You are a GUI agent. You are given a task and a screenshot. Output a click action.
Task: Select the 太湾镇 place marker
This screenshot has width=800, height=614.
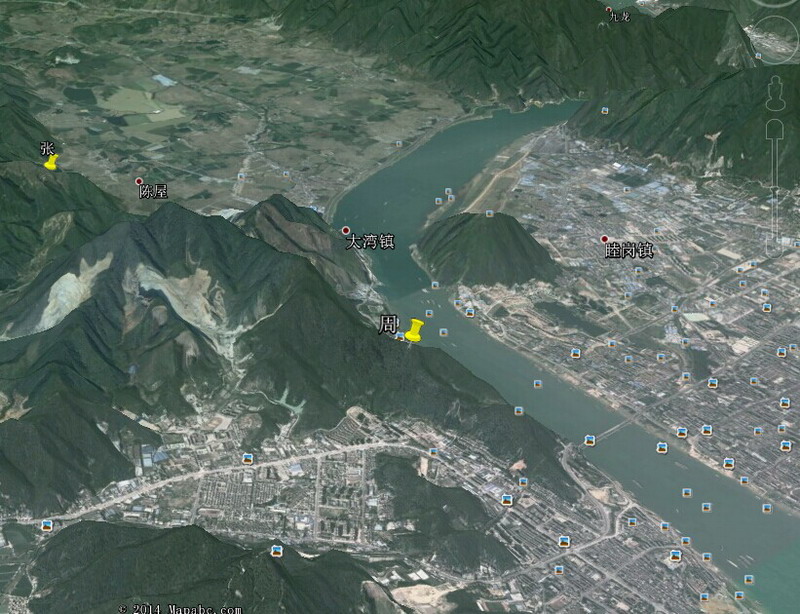click(346, 230)
